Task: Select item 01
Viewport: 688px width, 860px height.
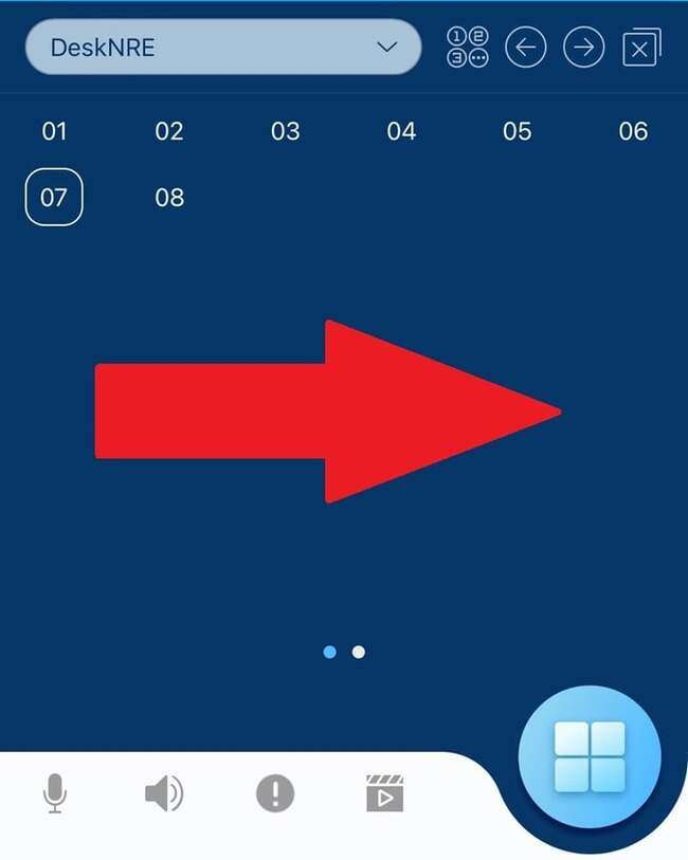Action: [54, 131]
